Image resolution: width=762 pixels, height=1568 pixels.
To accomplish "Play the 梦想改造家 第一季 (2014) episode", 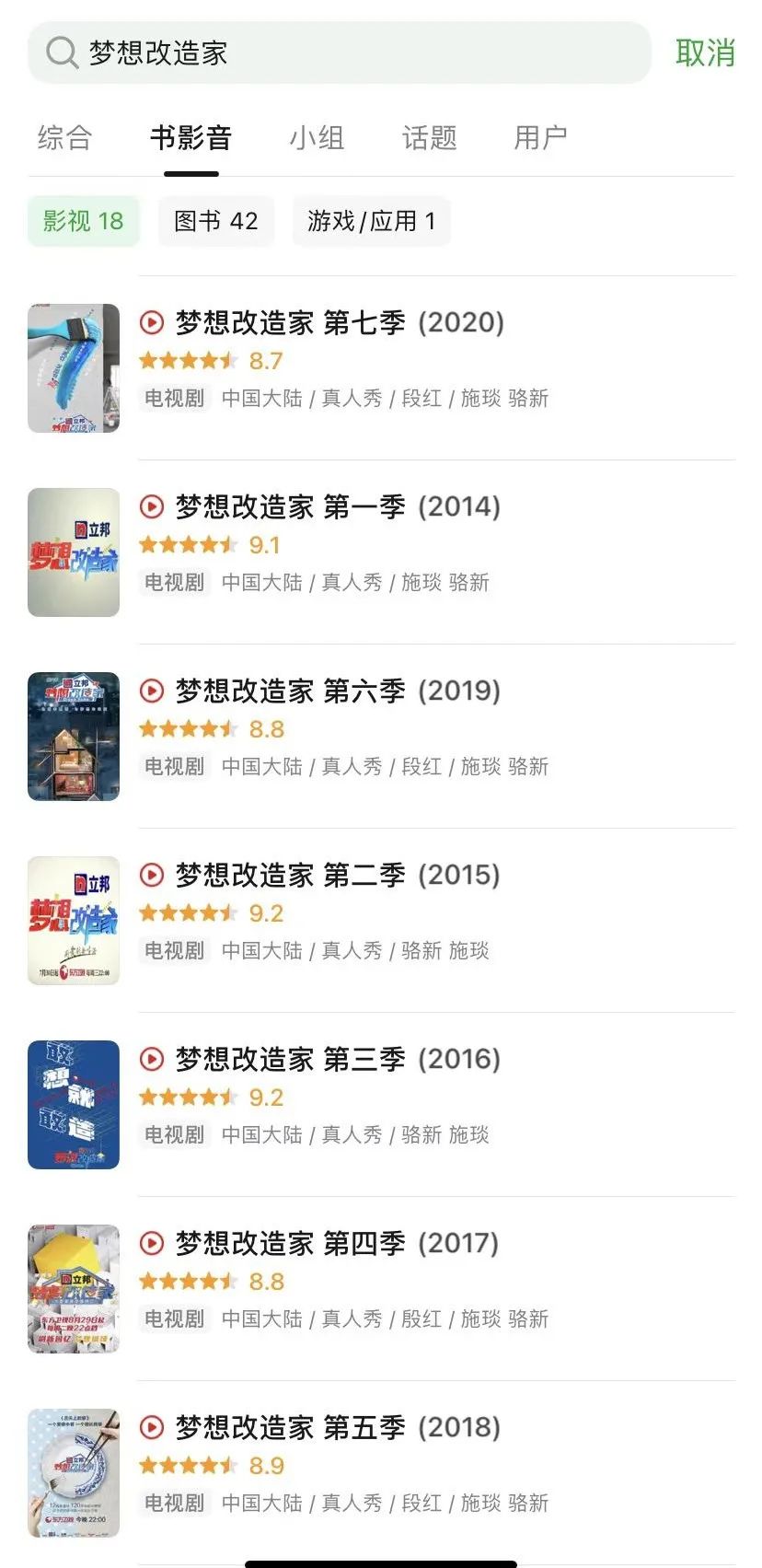I will pos(150,508).
